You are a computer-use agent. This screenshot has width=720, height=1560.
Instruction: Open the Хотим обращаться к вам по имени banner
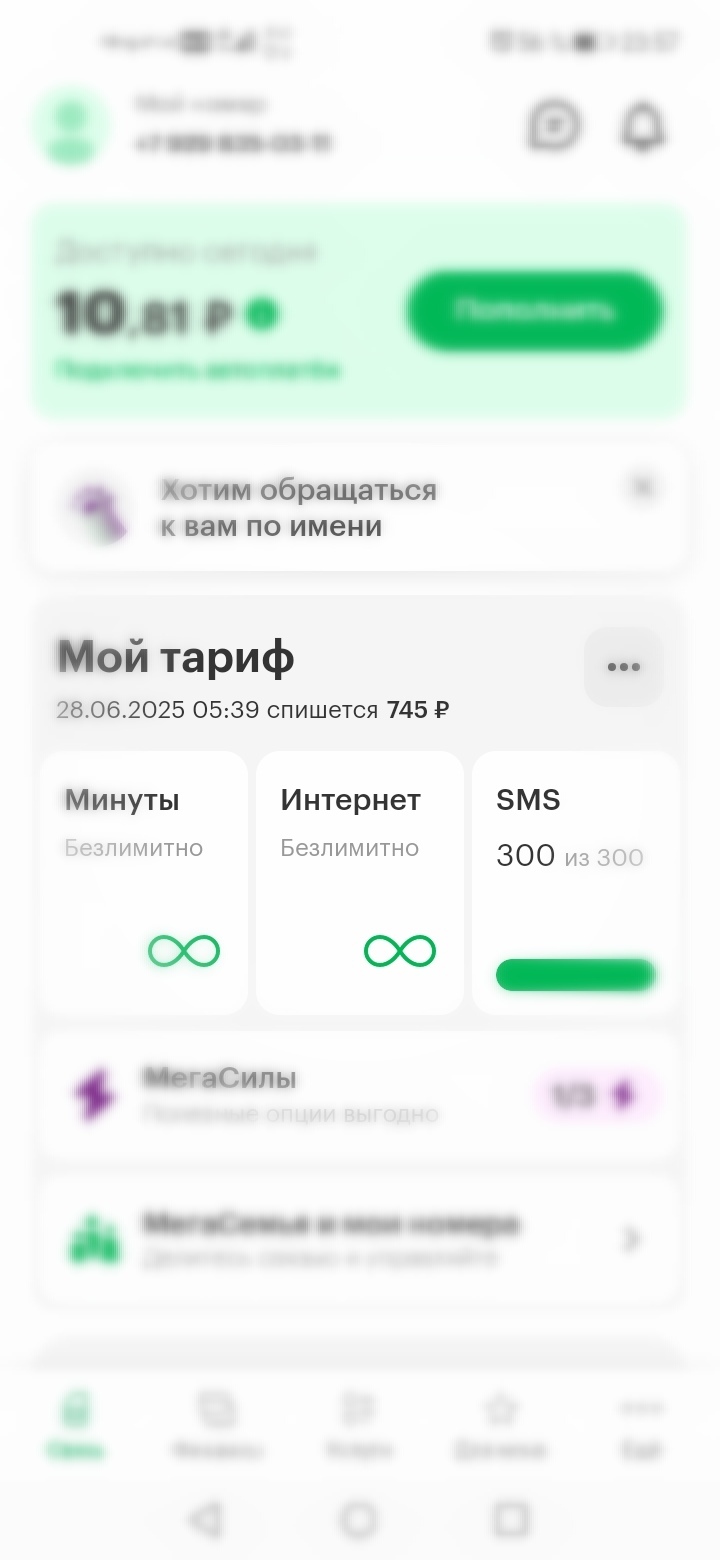(300, 508)
